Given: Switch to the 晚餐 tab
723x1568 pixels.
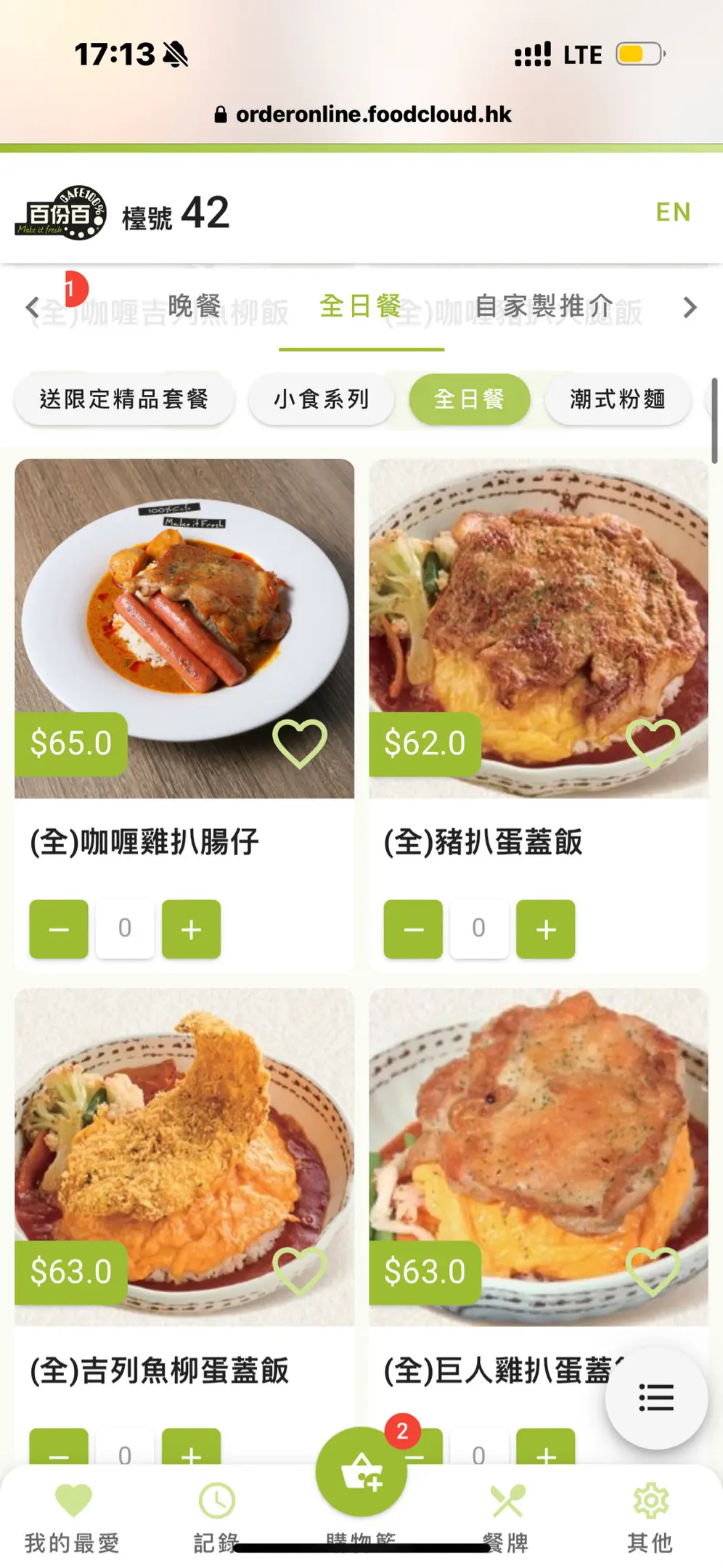Looking at the screenshot, I should coord(195,306).
